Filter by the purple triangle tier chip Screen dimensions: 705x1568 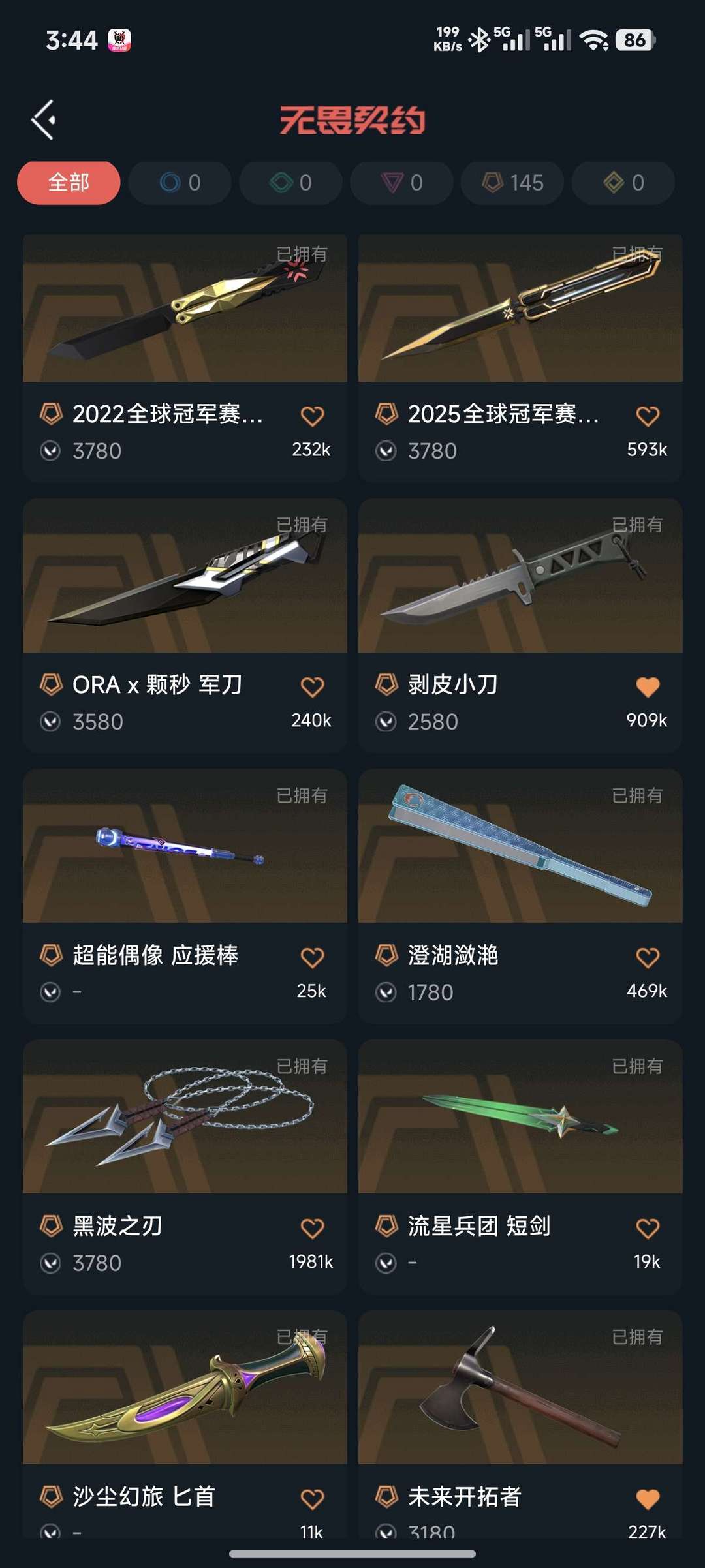click(x=401, y=183)
